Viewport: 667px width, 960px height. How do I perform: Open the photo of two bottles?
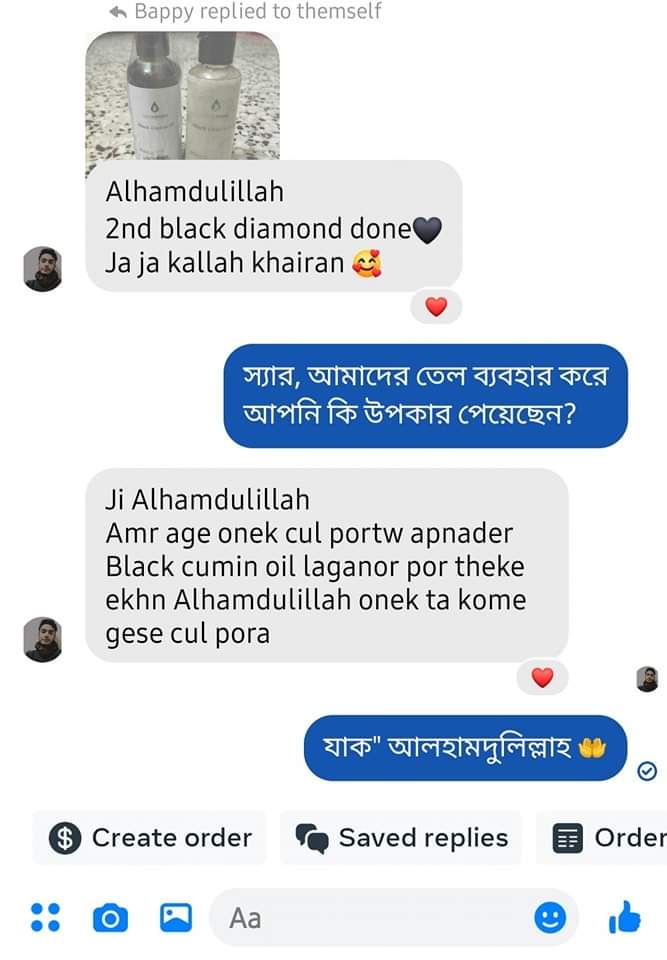[182, 96]
